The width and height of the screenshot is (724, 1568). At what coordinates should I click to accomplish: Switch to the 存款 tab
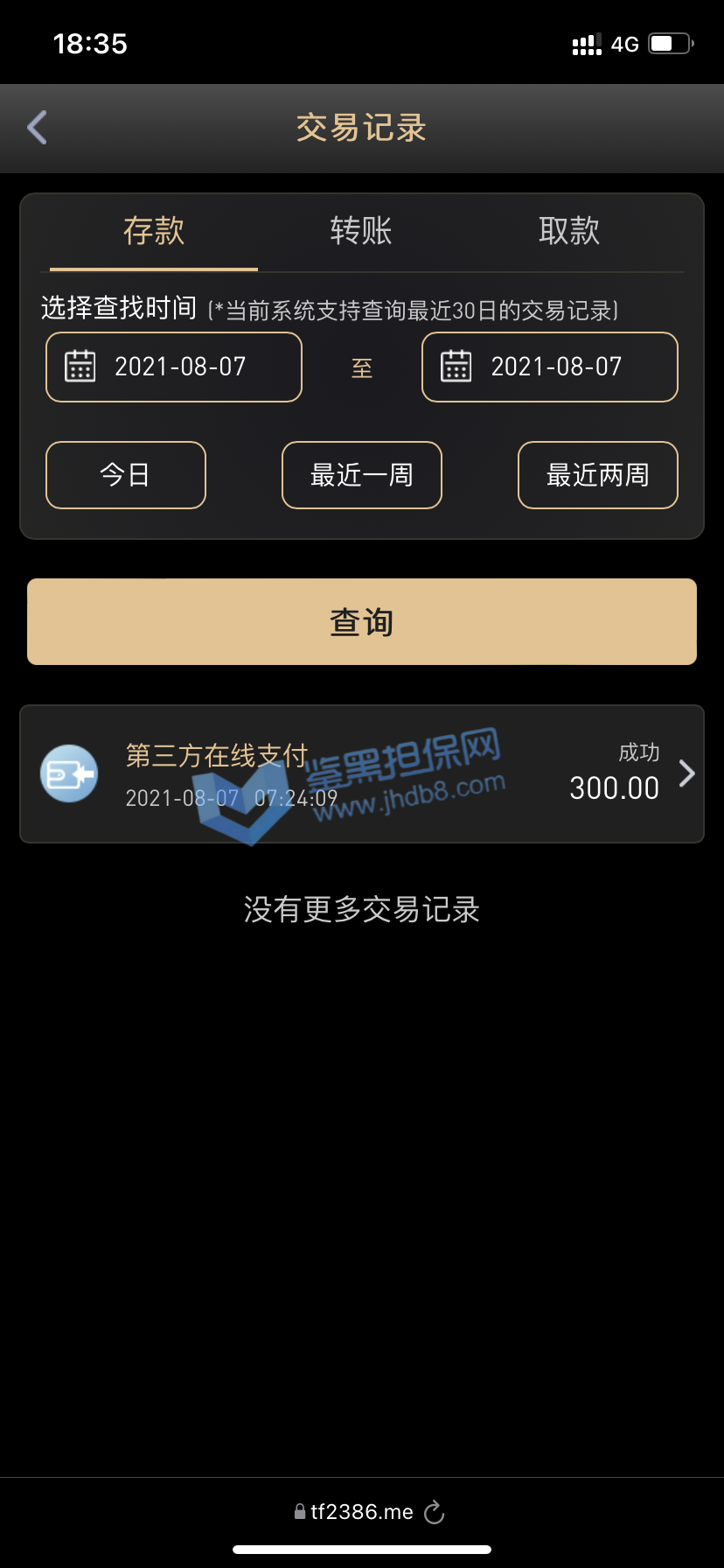pos(154,231)
